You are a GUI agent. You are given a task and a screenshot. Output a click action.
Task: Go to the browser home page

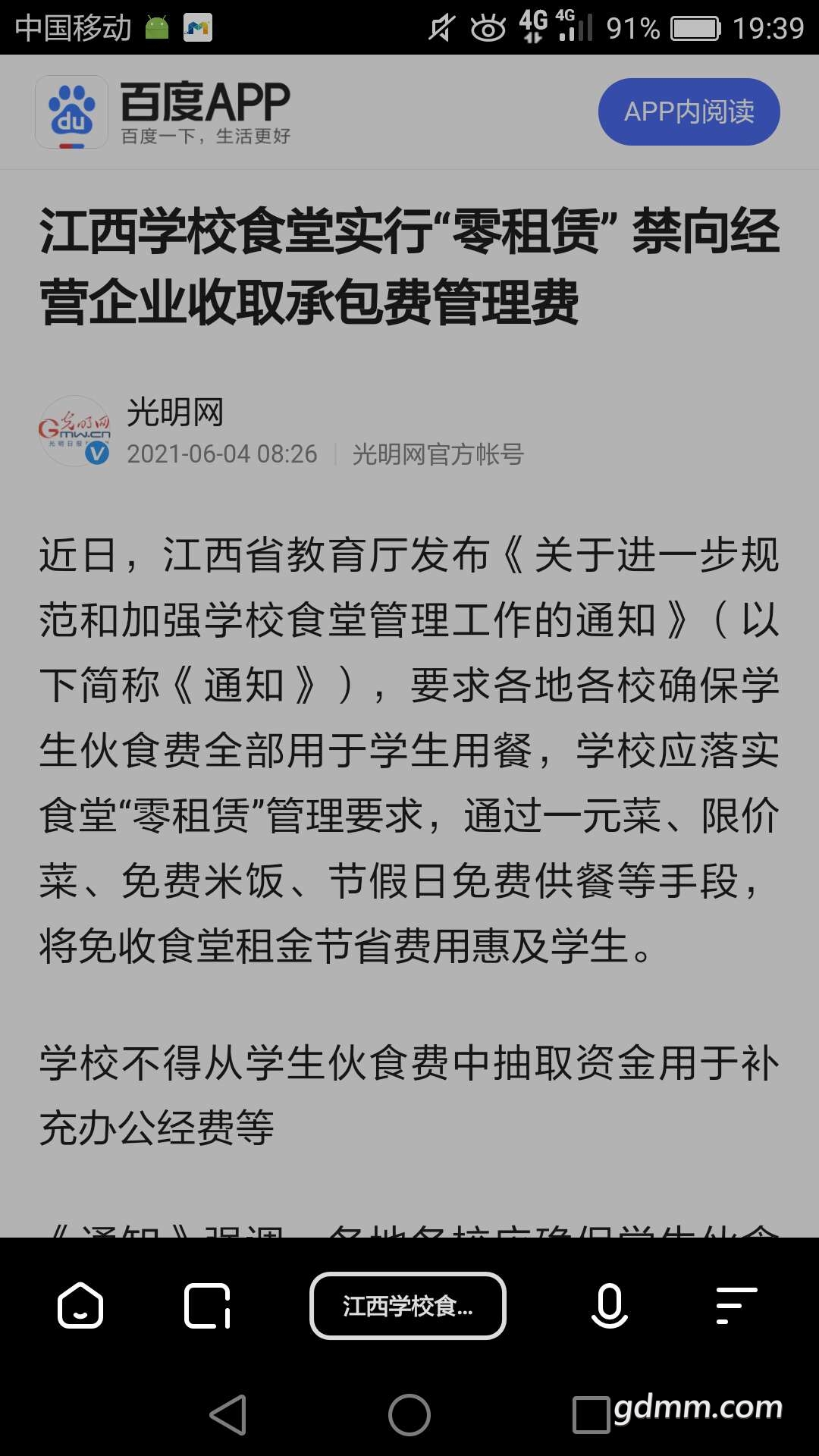[x=80, y=1306]
